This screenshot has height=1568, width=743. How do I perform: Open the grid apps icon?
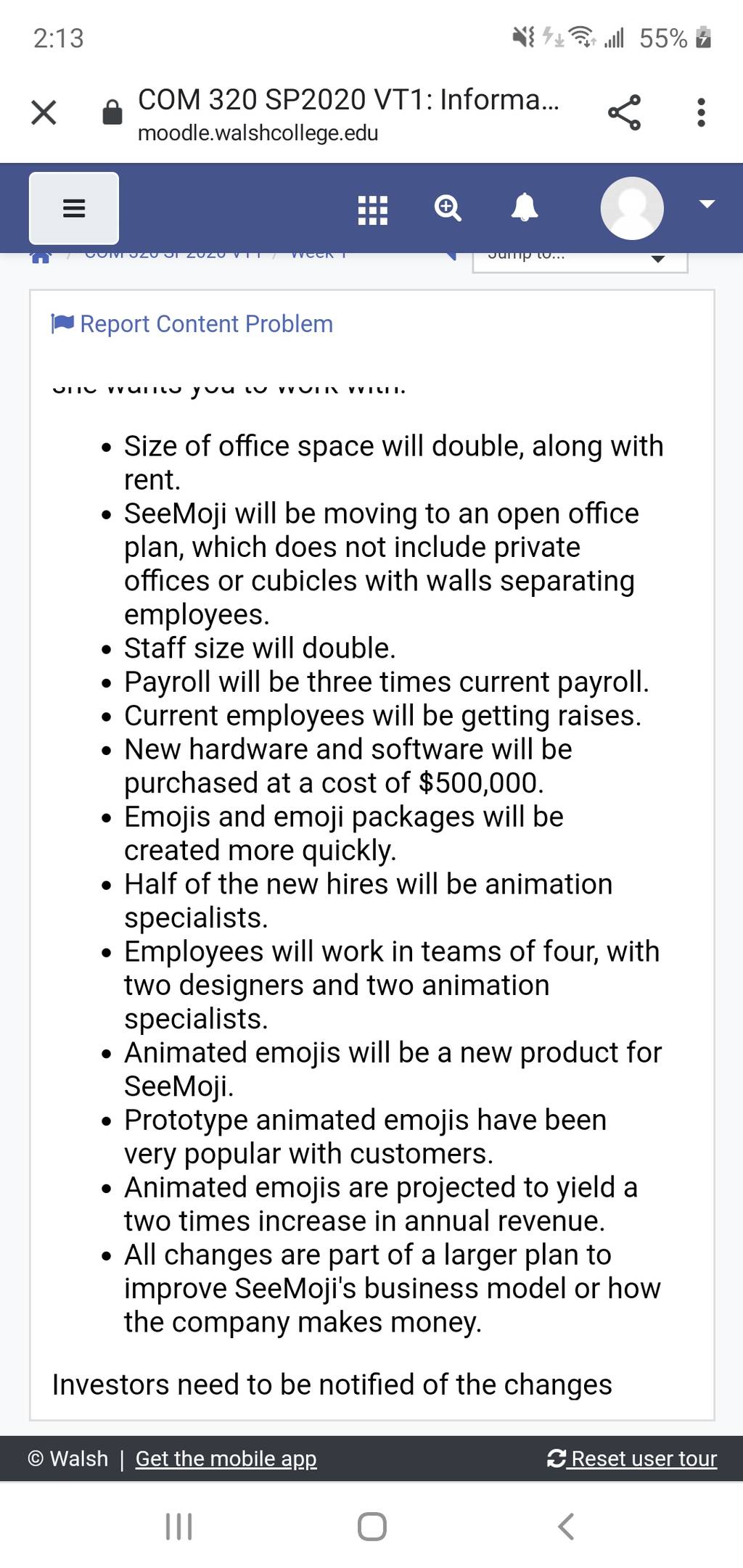point(373,210)
